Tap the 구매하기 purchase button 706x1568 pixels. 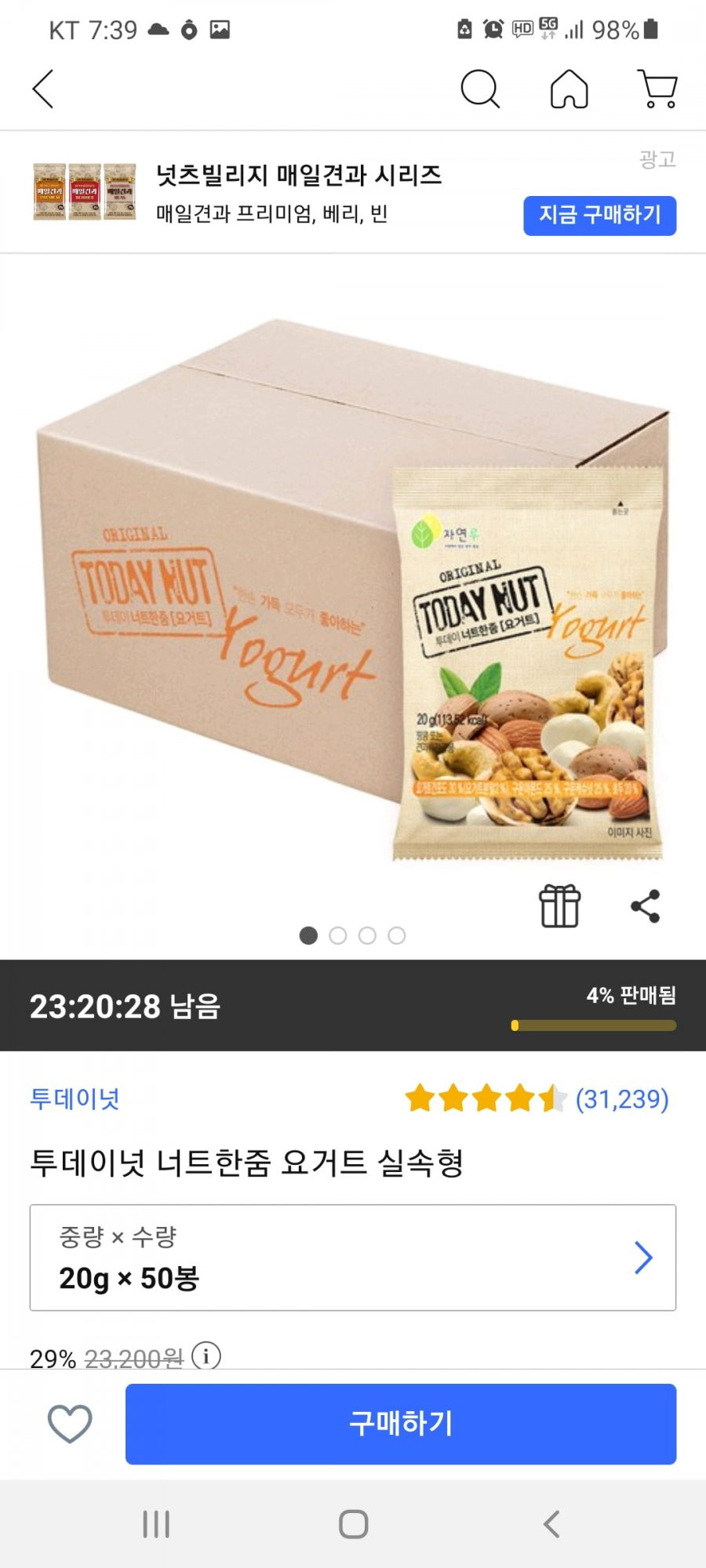coord(401,1424)
